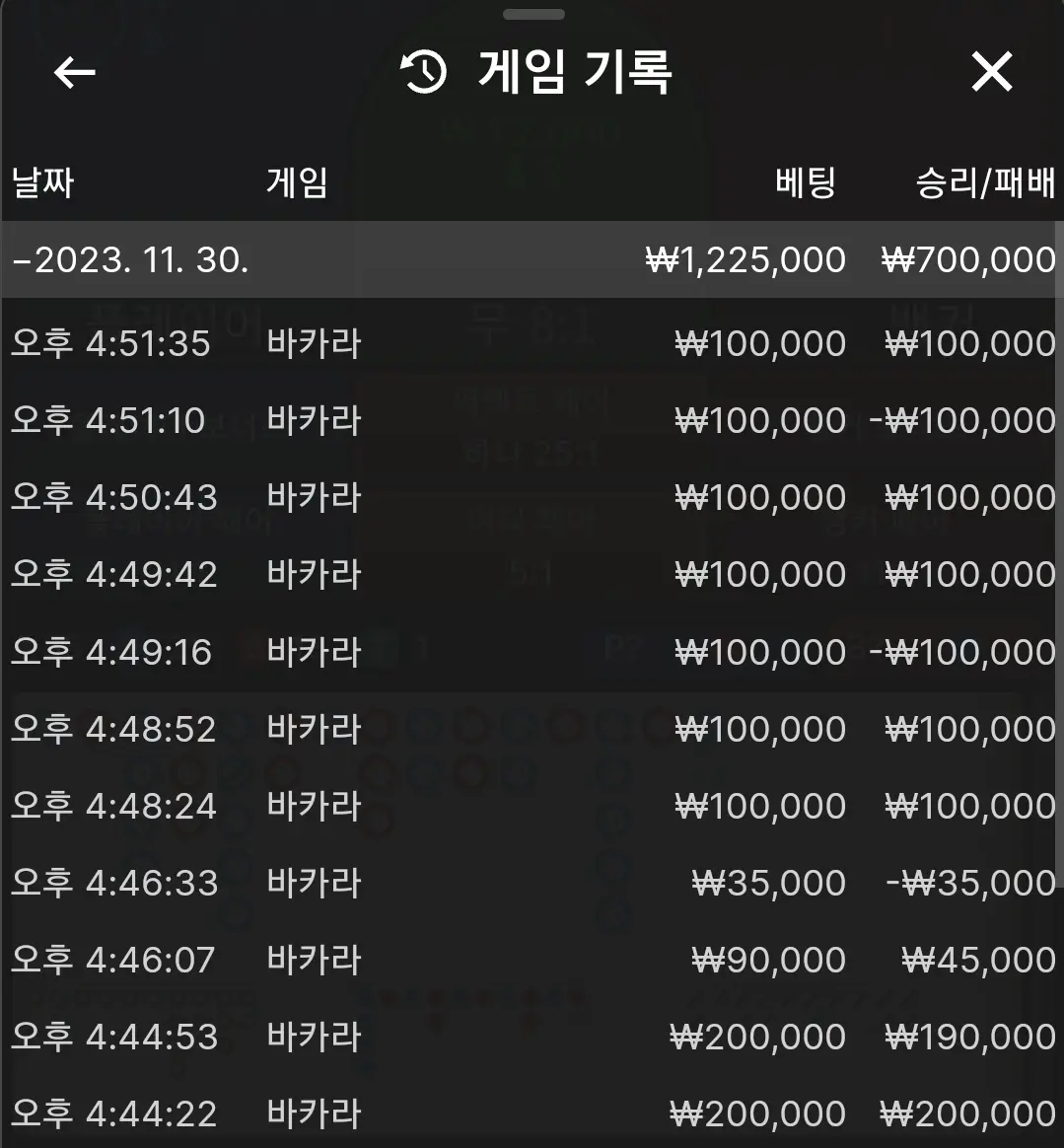The width and height of the screenshot is (1064, 1148).
Task: Open the 오후 4:51:35 바카라 record
Action: click(x=532, y=343)
